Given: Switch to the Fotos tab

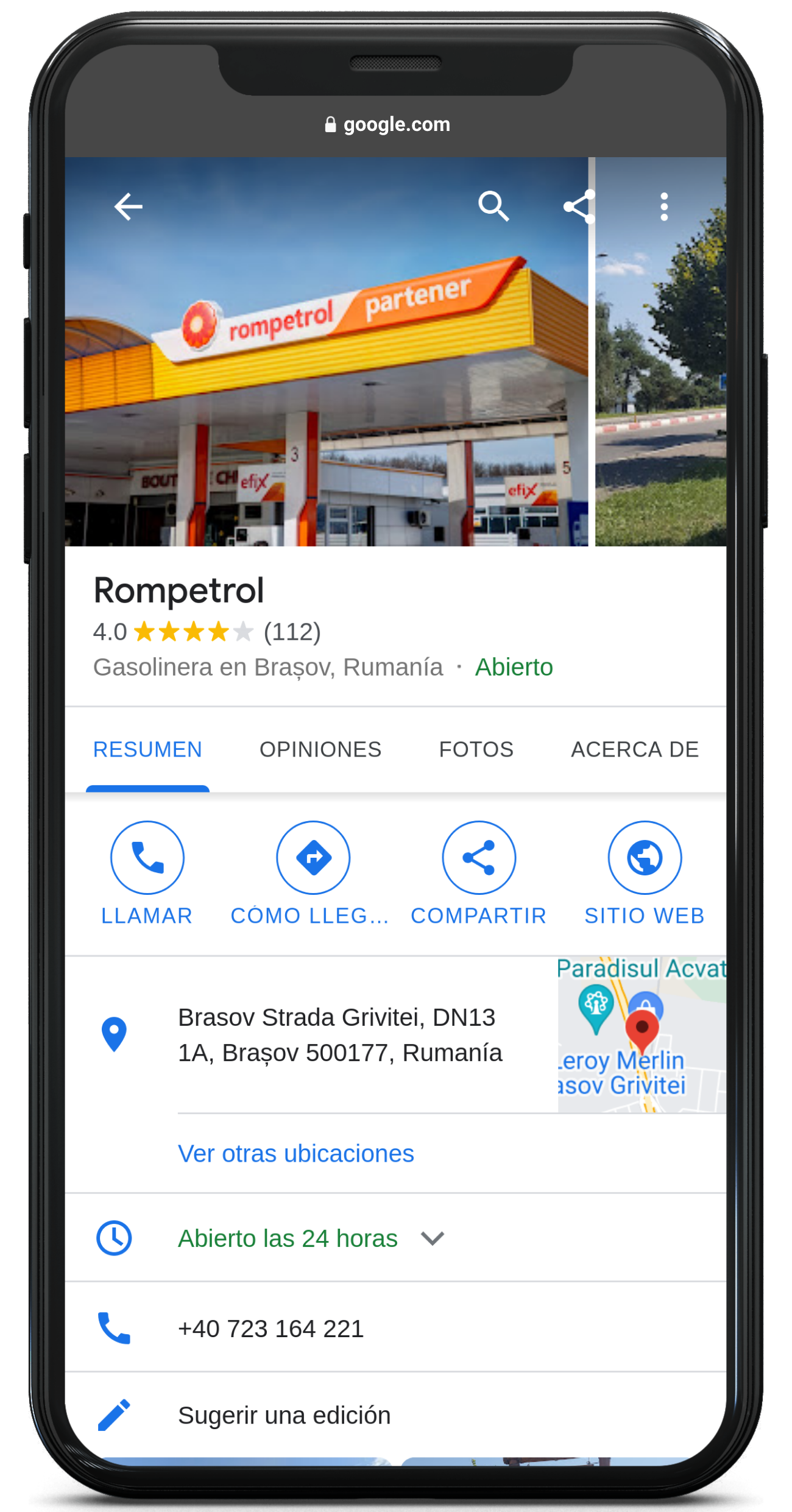Looking at the screenshot, I should point(476,749).
